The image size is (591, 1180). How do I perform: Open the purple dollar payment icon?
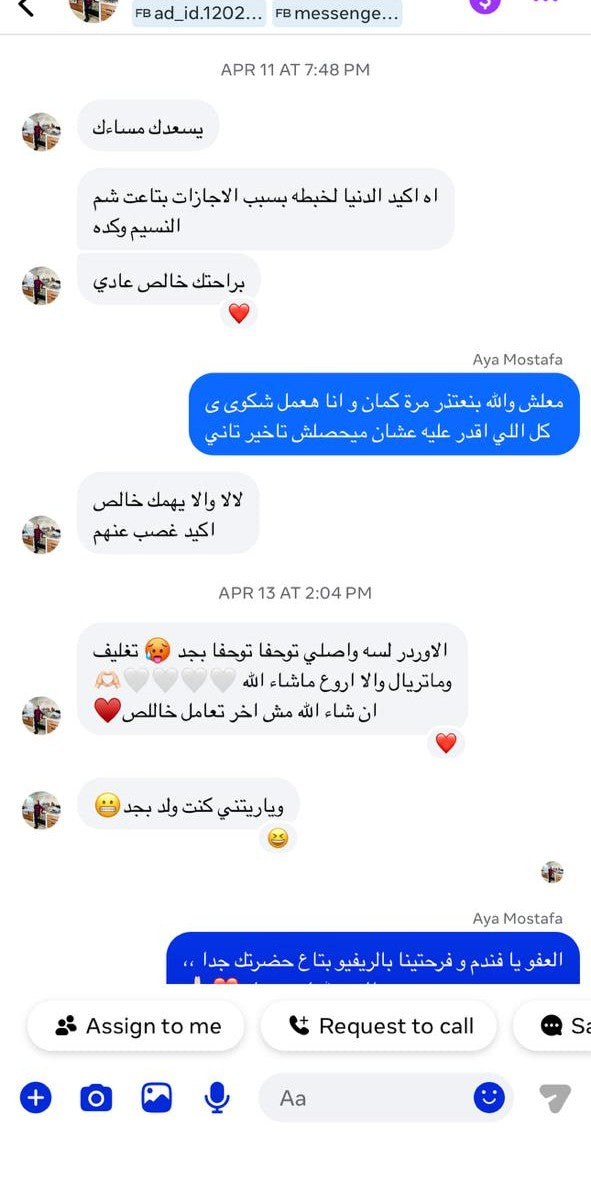pyautogui.click(x=485, y=5)
